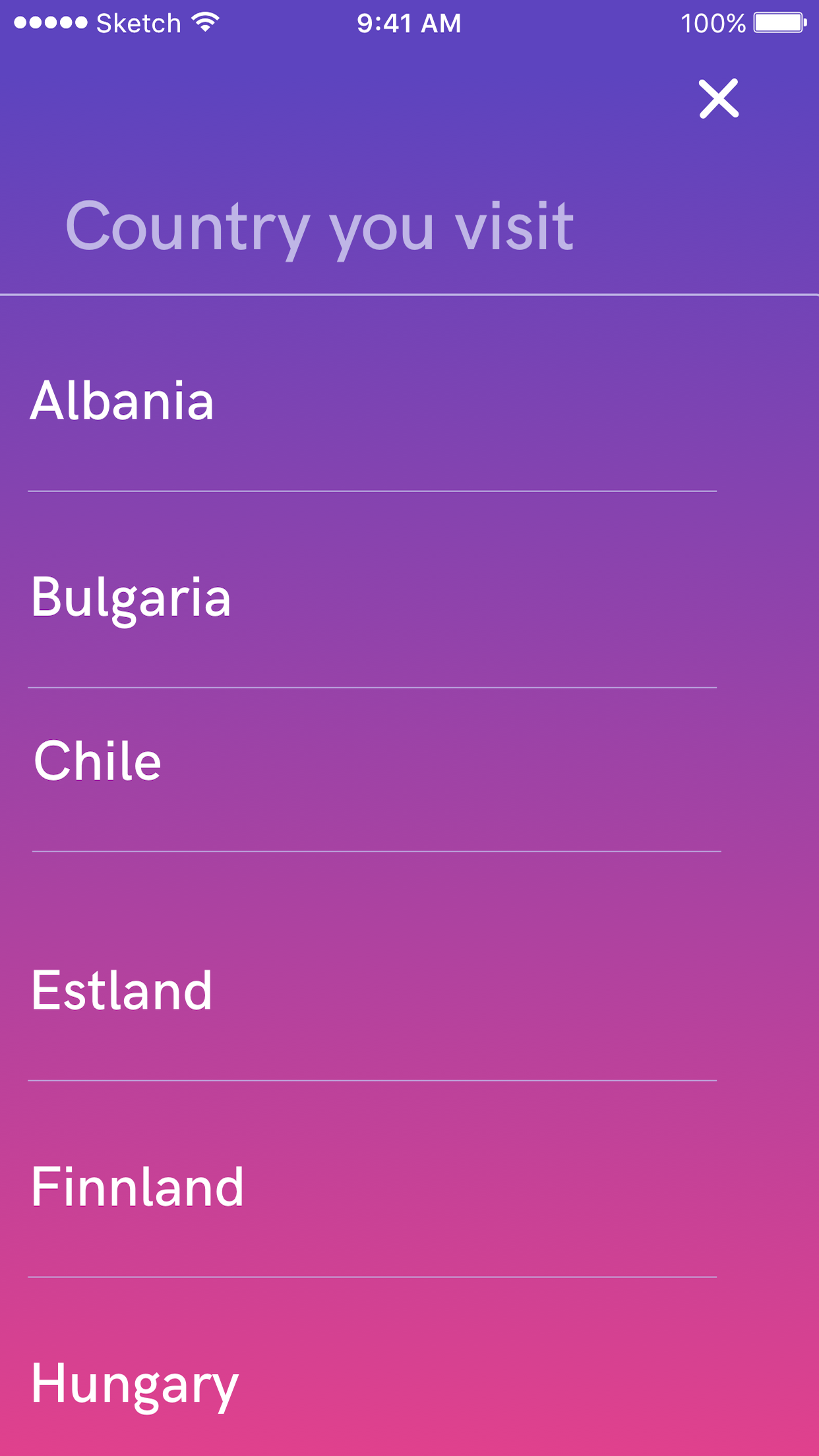Pick Chile from the country list
Viewport: 819px width, 1456px height.
98,761
